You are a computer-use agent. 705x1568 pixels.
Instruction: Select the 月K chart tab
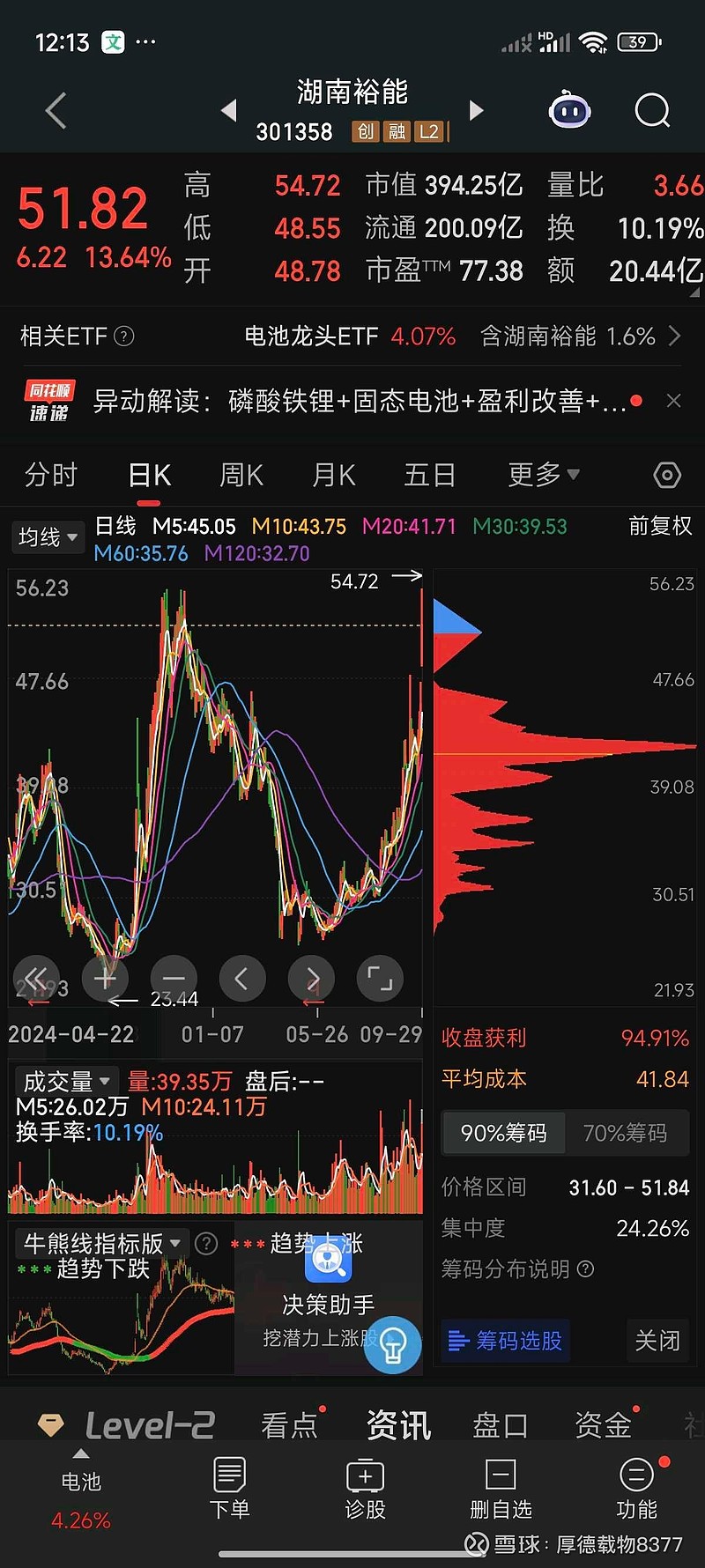coord(334,475)
